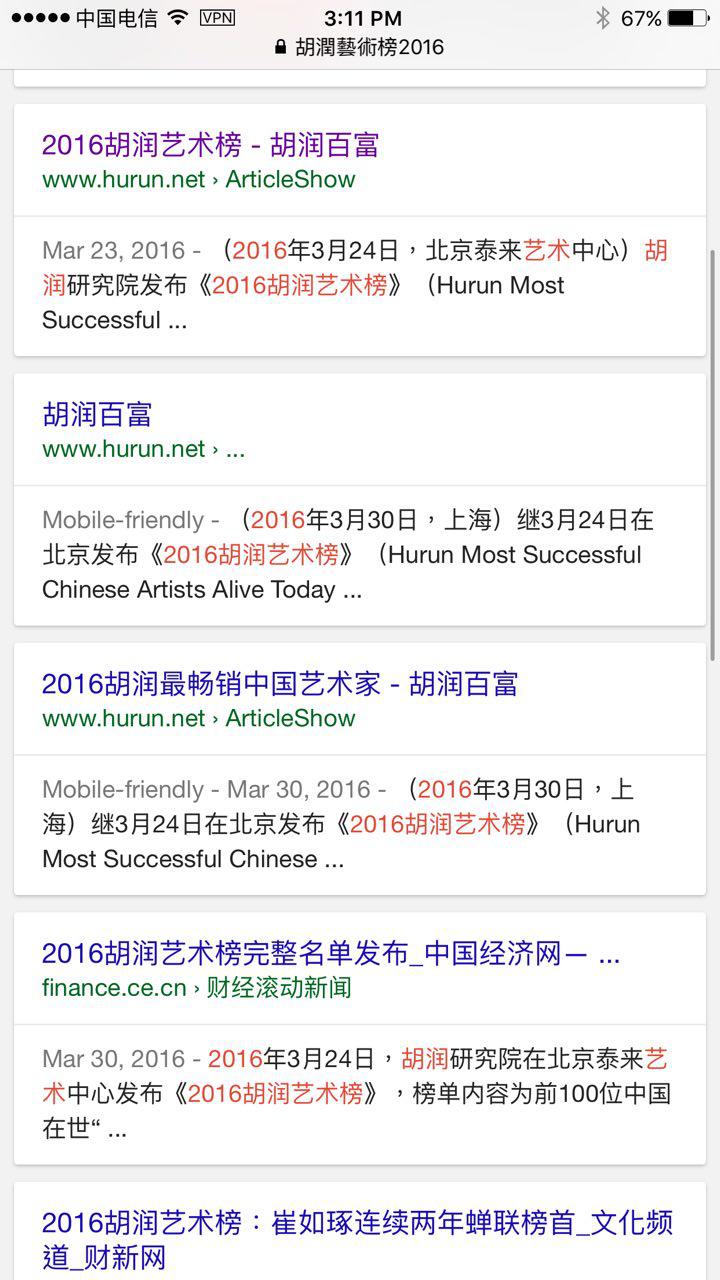Open the '2016胡润最畅销中国艺术家 - 胡润百富' result
This screenshot has height=1280, width=720.
coord(280,684)
